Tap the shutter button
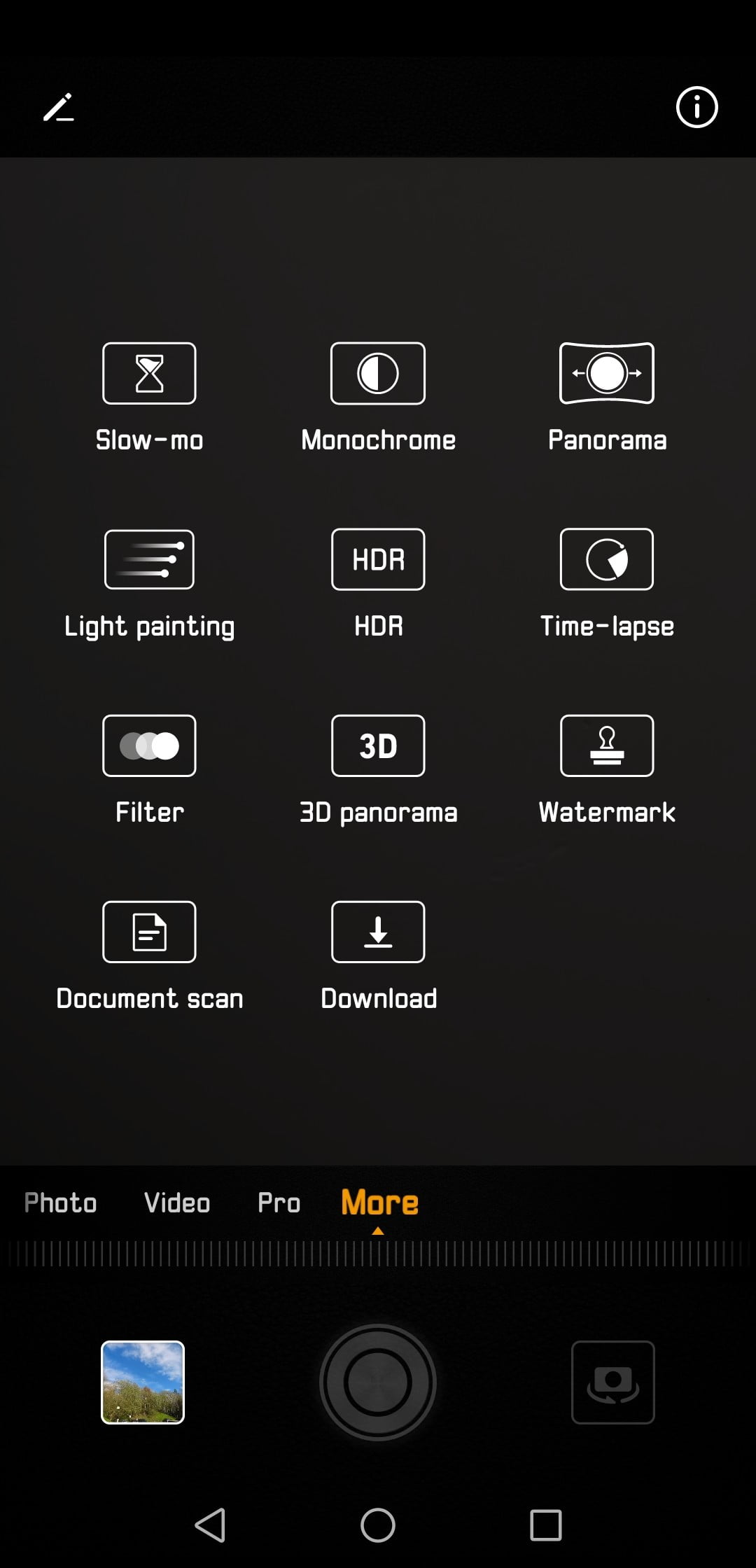The image size is (756, 1568). pos(378,1382)
